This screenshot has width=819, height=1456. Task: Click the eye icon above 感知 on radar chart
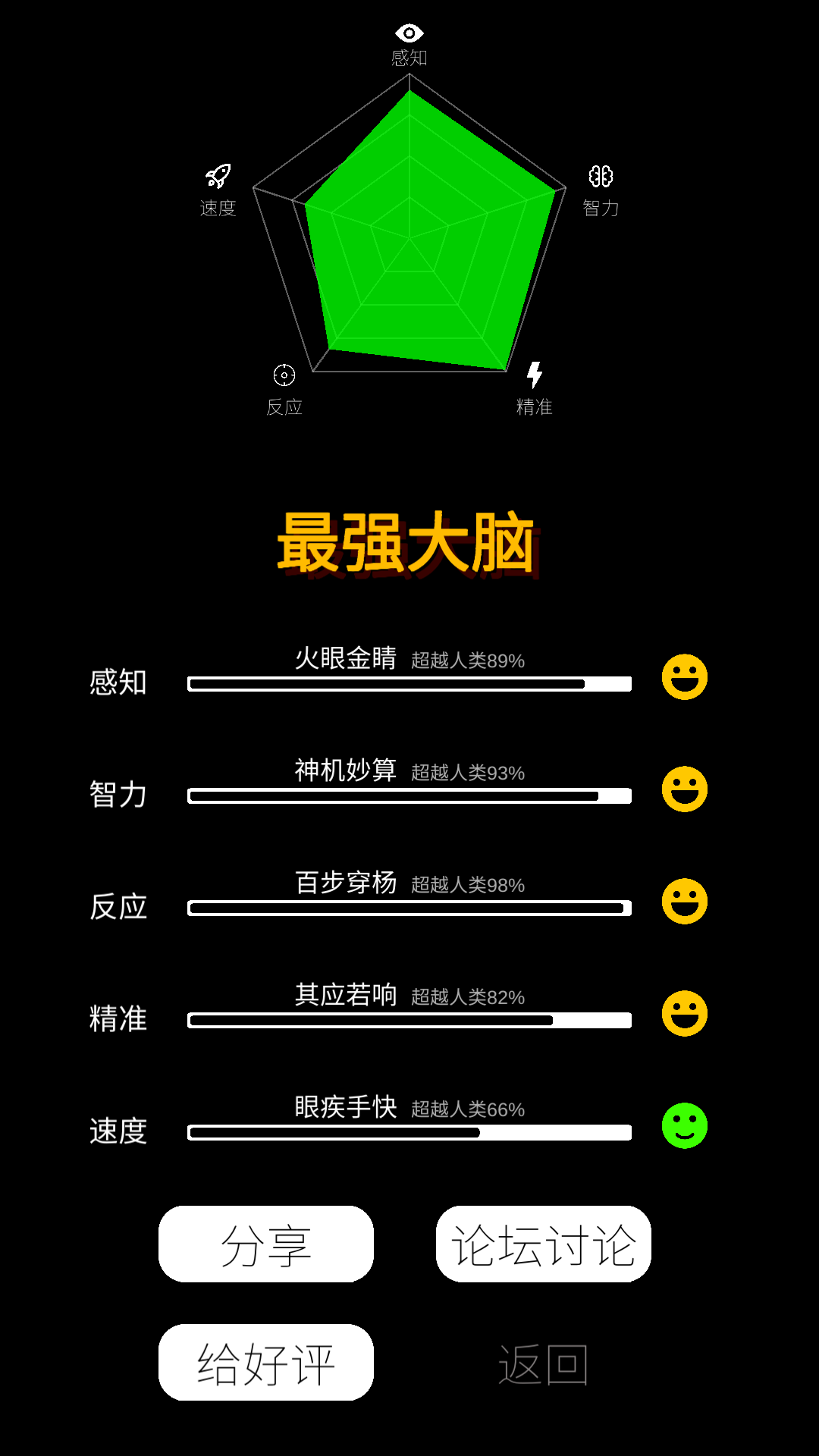[x=409, y=33]
